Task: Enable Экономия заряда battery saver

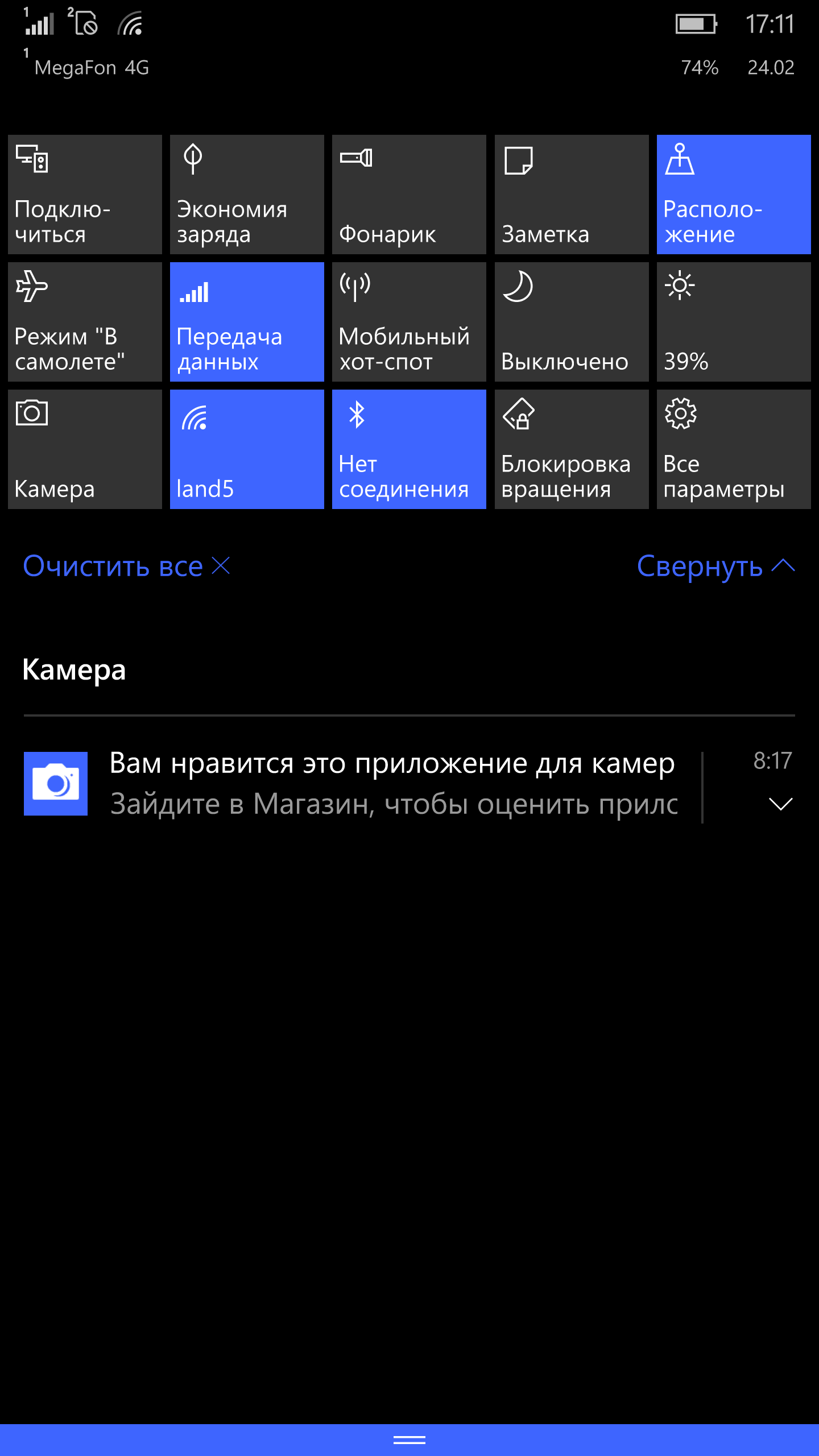Action: tap(247, 195)
